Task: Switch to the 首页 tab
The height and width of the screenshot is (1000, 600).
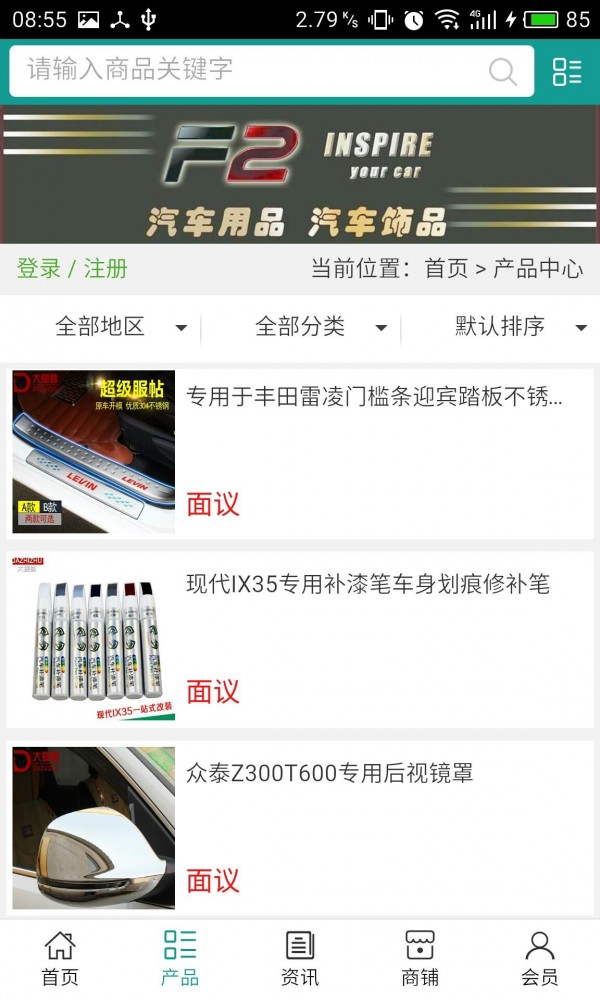Action: pyautogui.click(x=60, y=958)
